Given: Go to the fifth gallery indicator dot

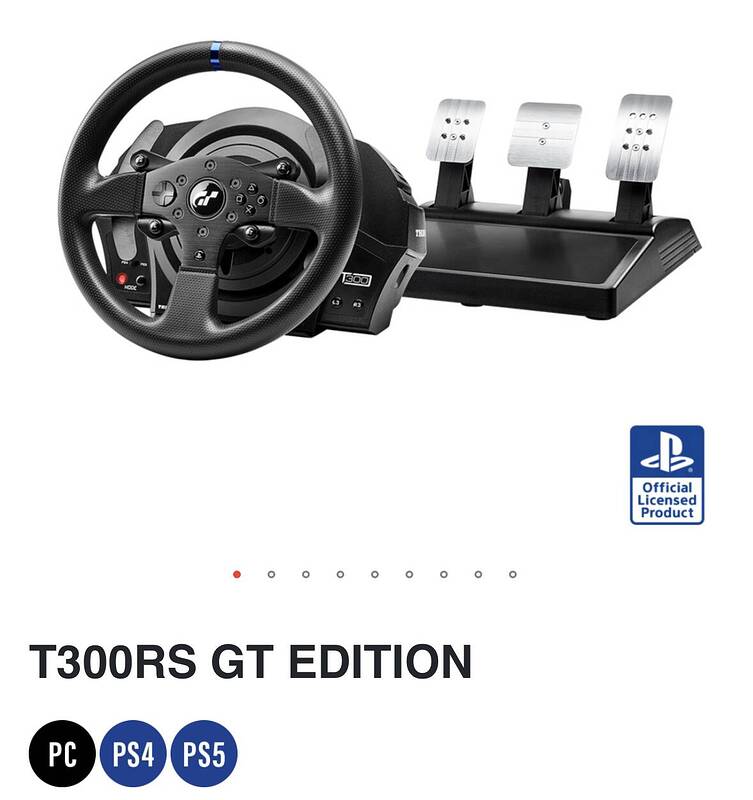Looking at the screenshot, I should tap(374, 574).
